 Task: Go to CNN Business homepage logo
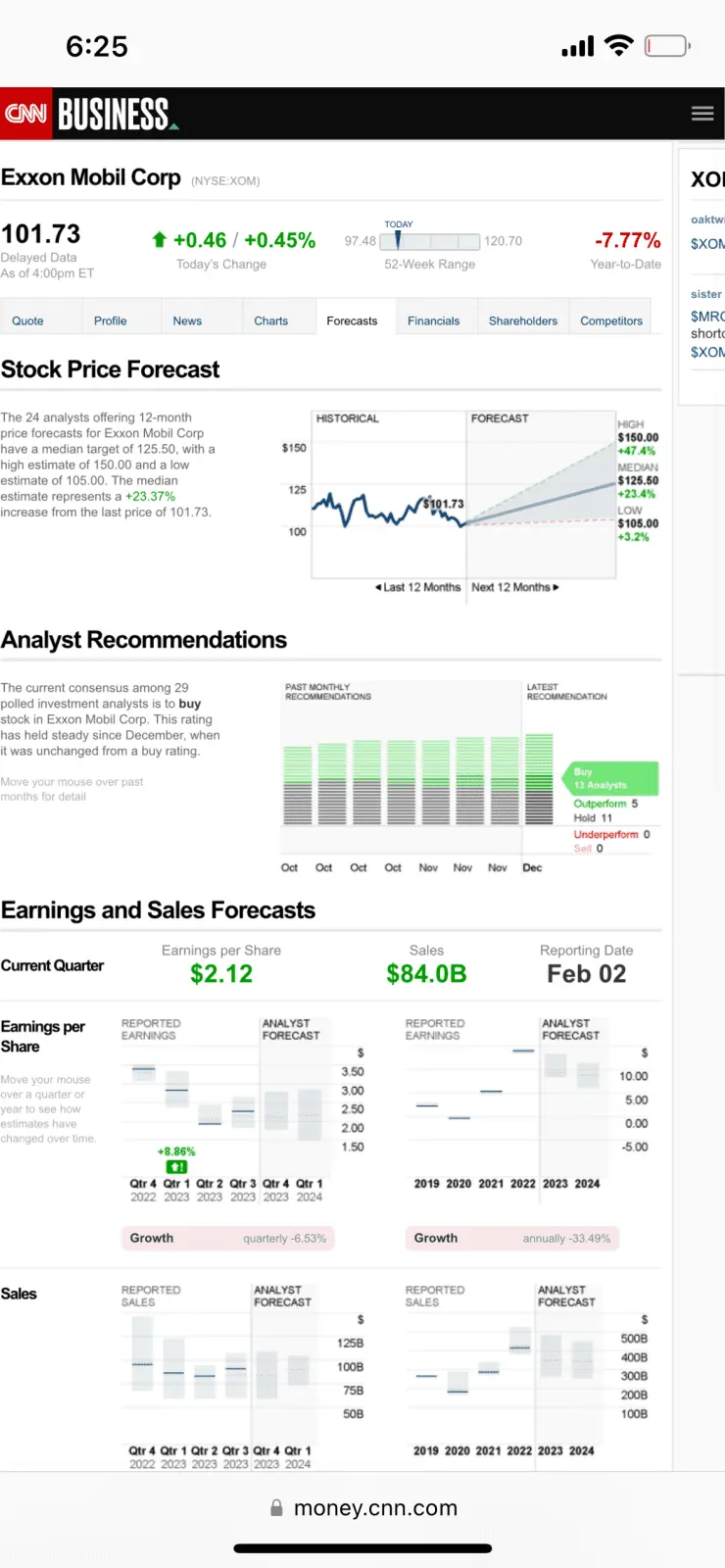(90, 114)
